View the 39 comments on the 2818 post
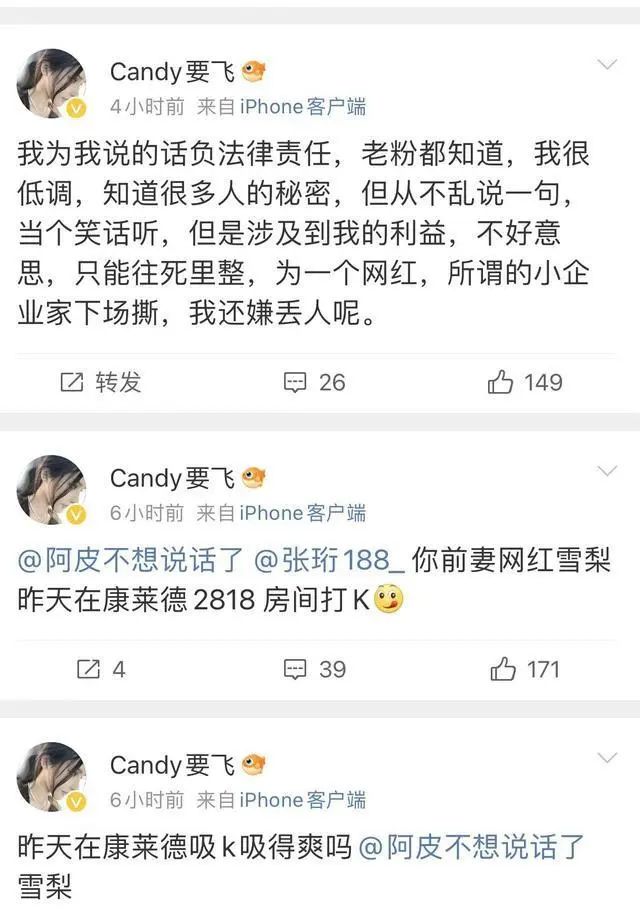This screenshot has height=924, width=640. (313, 669)
